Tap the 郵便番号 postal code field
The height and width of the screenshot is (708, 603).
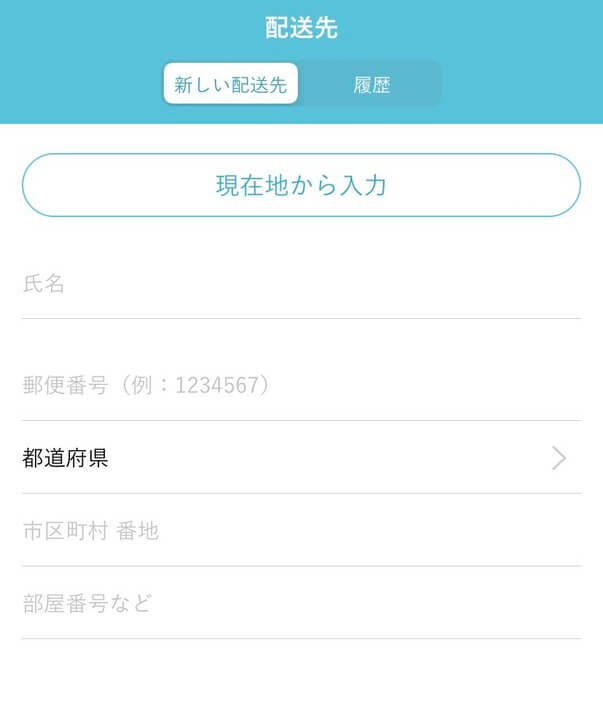point(301,385)
